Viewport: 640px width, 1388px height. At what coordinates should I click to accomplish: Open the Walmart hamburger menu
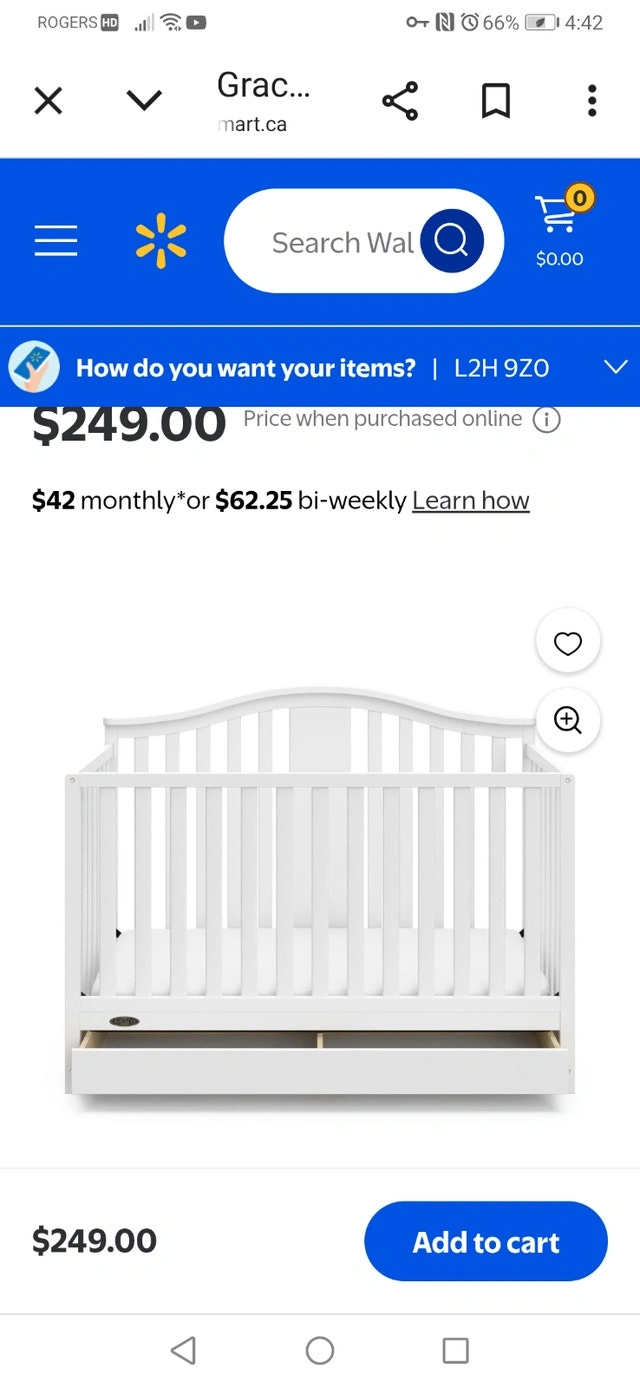[56, 241]
